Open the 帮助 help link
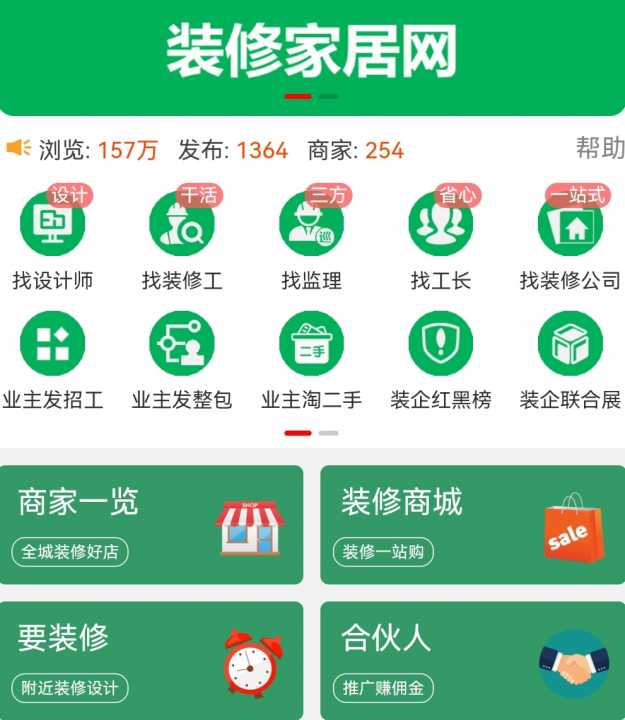 point(600,149)
